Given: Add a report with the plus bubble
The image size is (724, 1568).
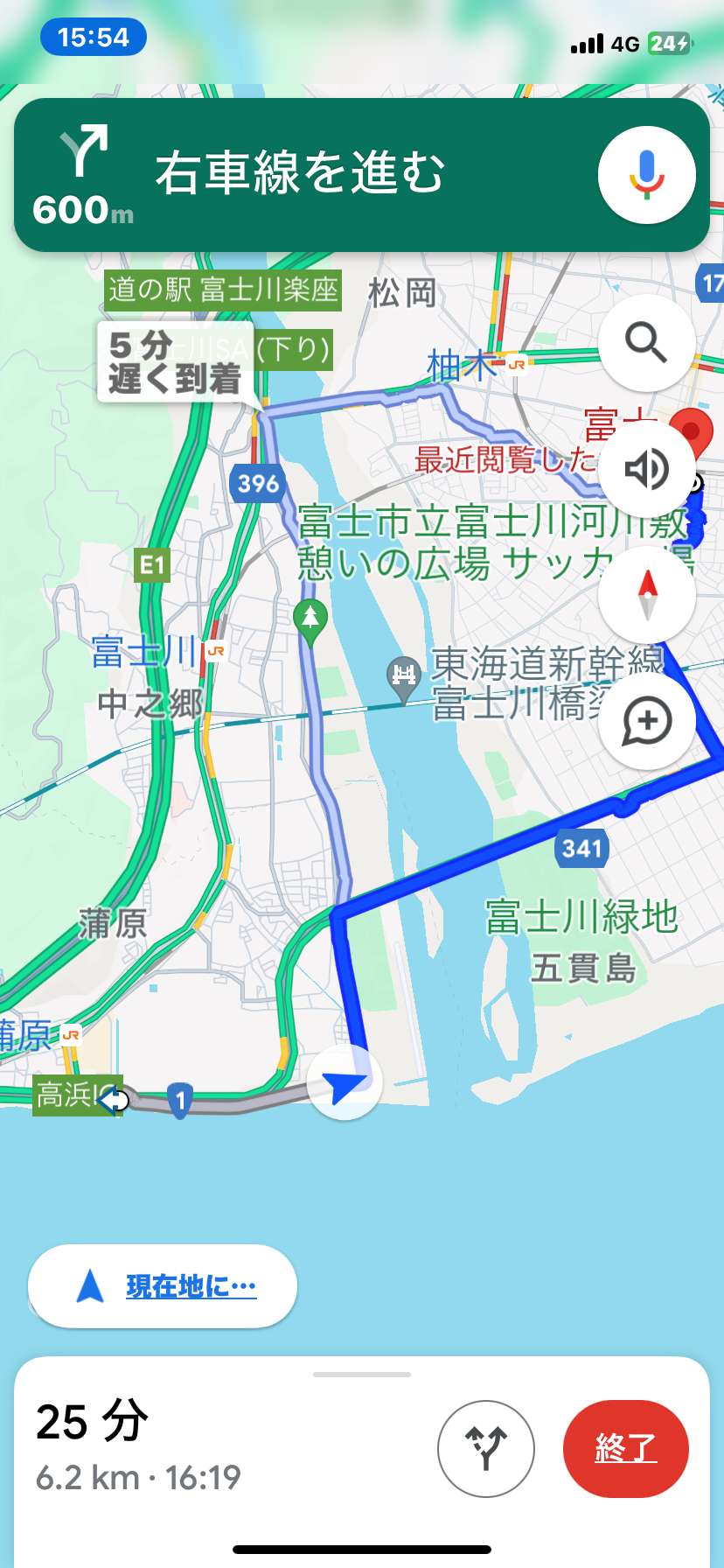Looking at the screenshot, I should [x=646, y=721].
